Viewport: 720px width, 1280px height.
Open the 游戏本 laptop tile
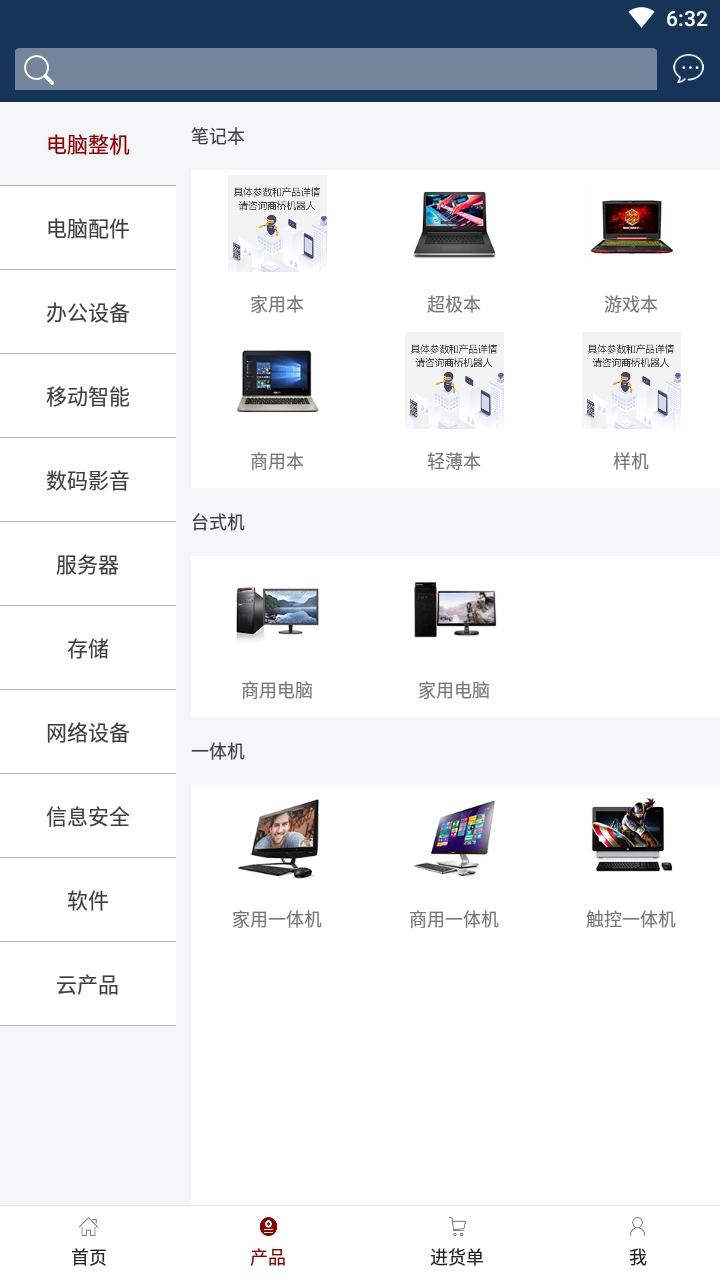631,245
